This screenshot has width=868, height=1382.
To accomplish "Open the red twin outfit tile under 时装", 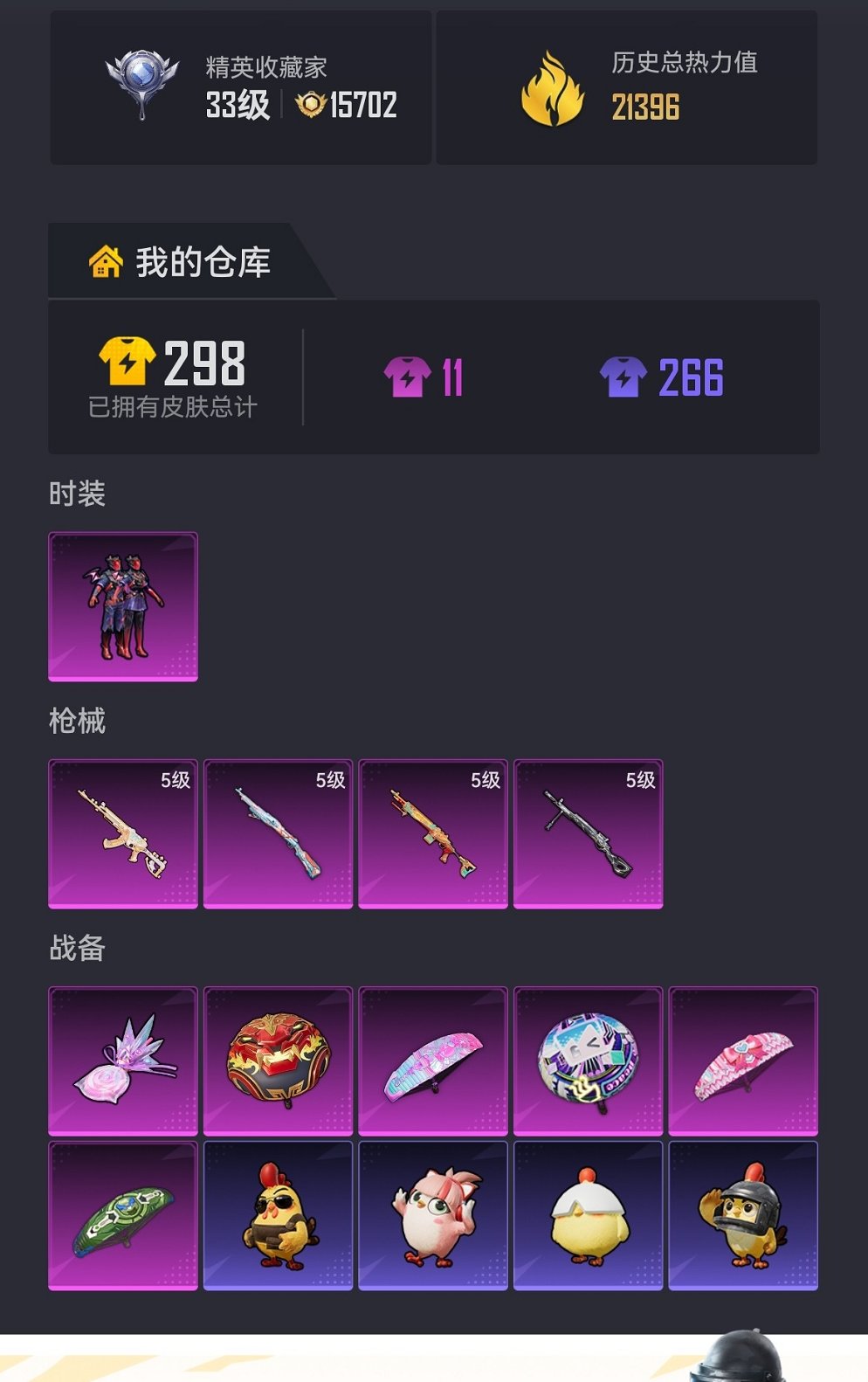I will click(123, 606).
